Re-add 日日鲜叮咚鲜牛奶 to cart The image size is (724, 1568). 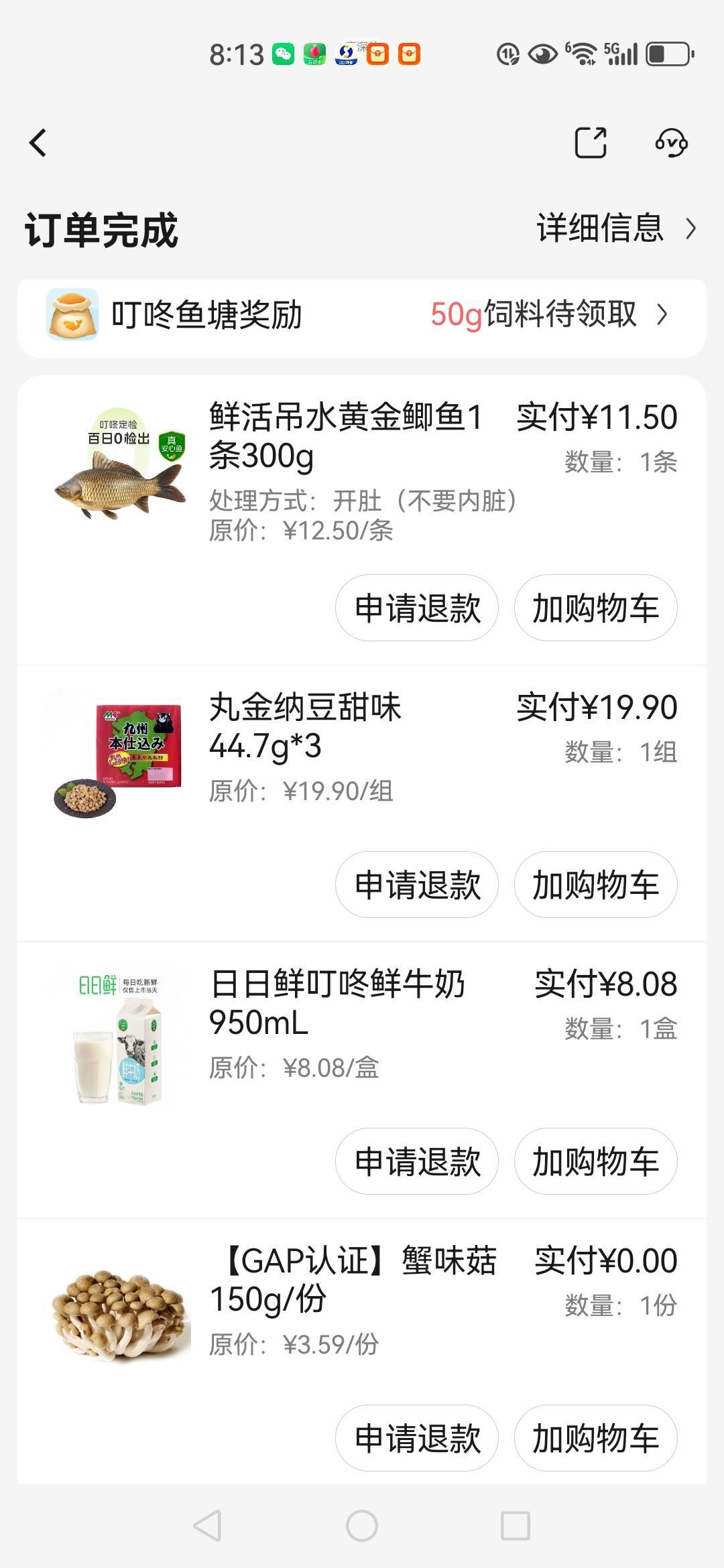tap(595, 1161)
